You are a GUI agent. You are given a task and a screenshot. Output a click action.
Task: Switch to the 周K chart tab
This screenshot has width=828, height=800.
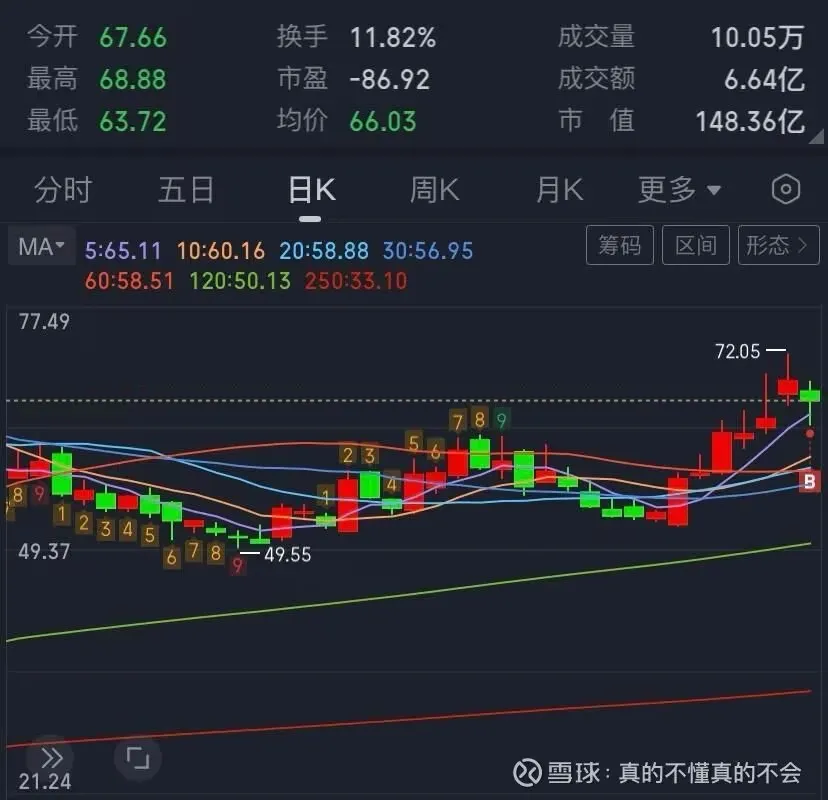(434, 189)
